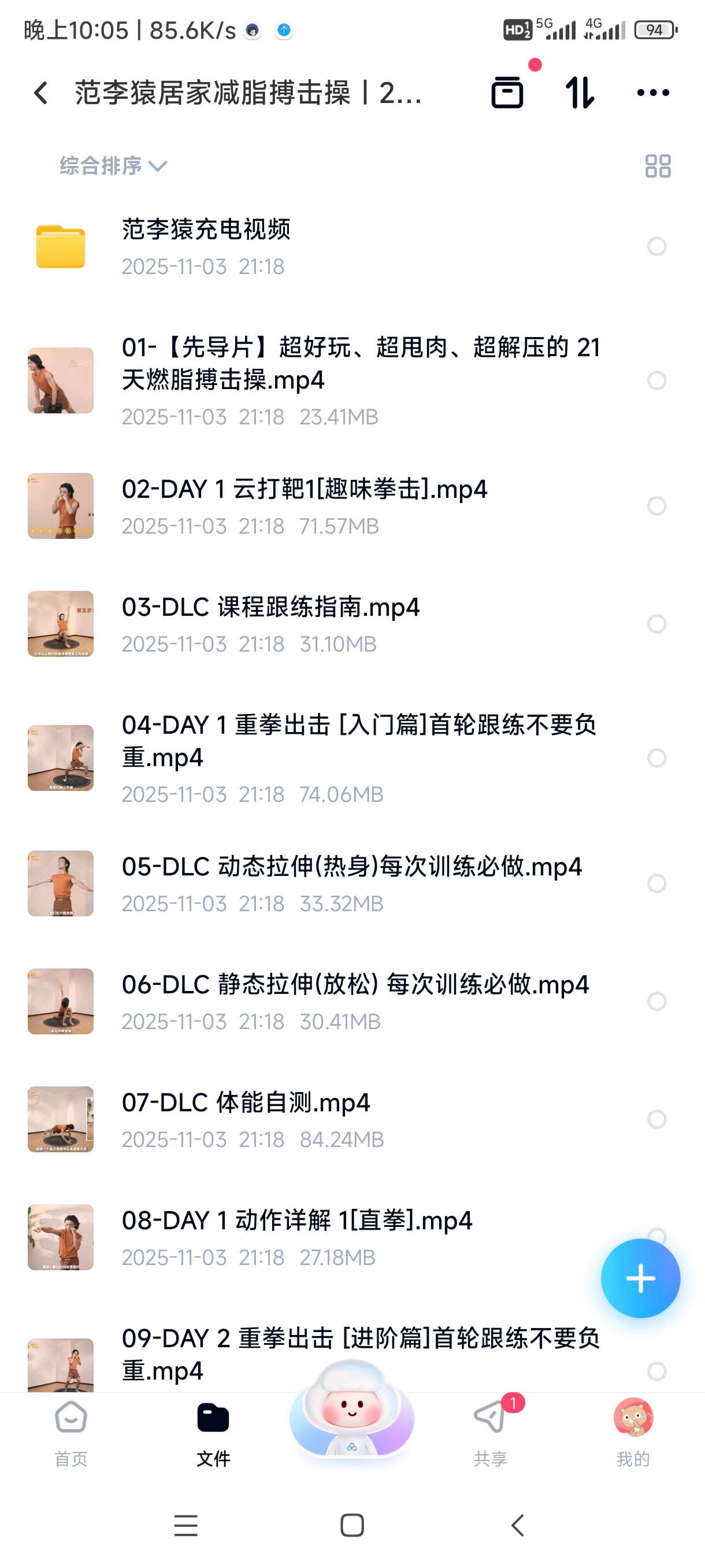
Task: Tap thumbnail of 08-DAY 1 动作详解 video
Action: tap(61, 1237)
